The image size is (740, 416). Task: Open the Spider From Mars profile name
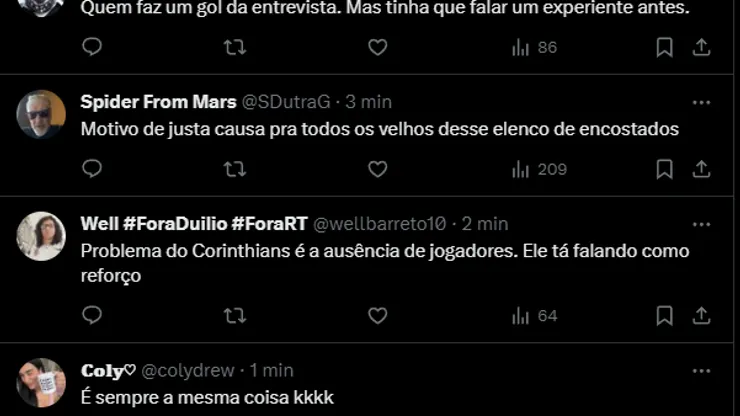pos(158,102)
